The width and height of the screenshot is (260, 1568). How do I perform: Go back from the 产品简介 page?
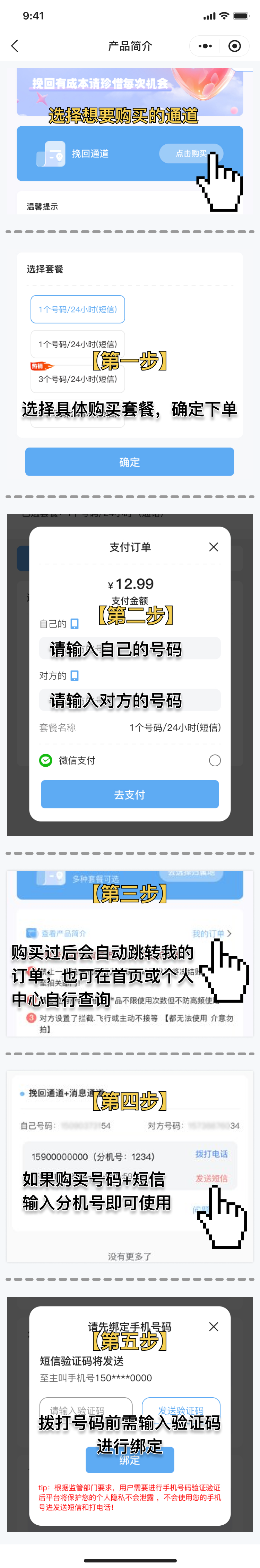click(15, 46)
